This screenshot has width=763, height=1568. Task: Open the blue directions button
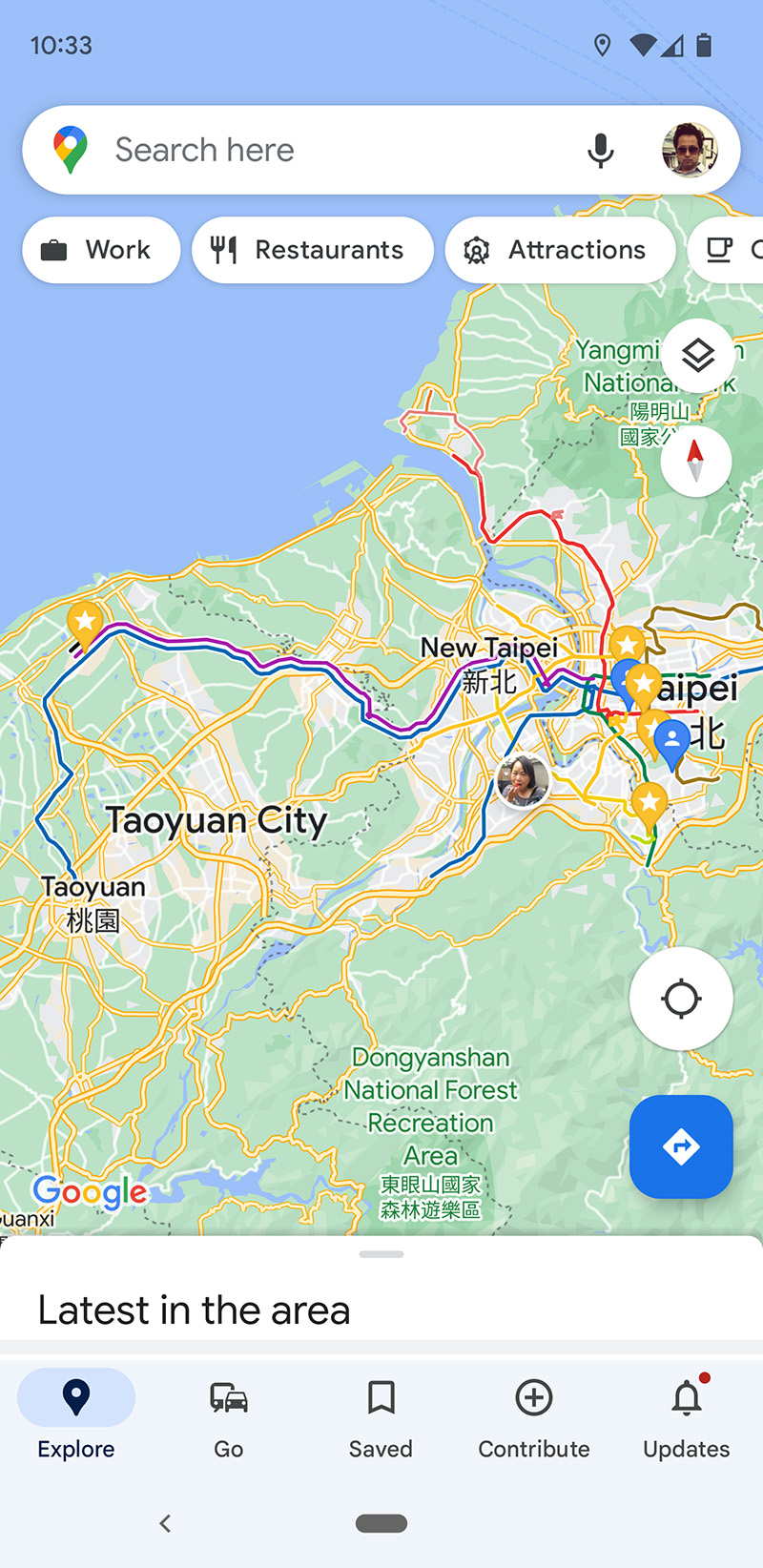click(x=681, y=1146)
